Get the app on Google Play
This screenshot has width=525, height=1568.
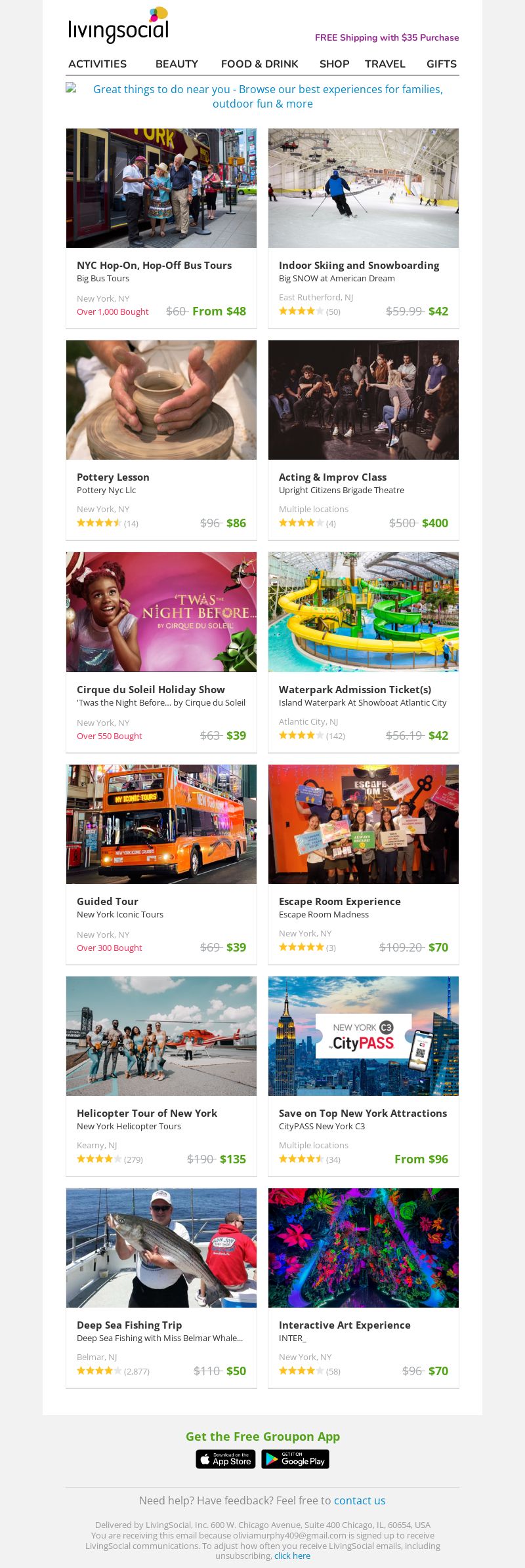[295, 1459]
